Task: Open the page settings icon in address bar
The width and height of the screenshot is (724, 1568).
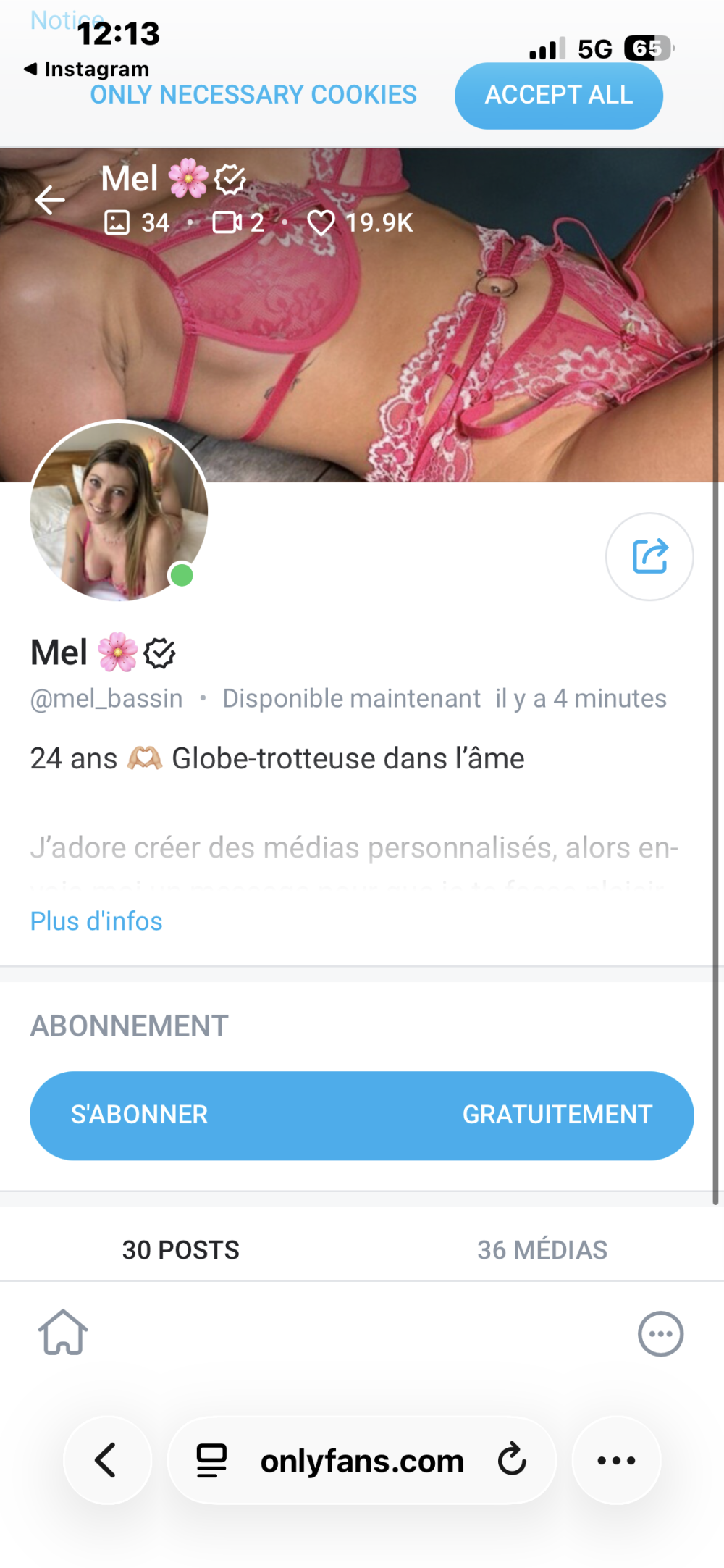Action: tap(211, 1460)
